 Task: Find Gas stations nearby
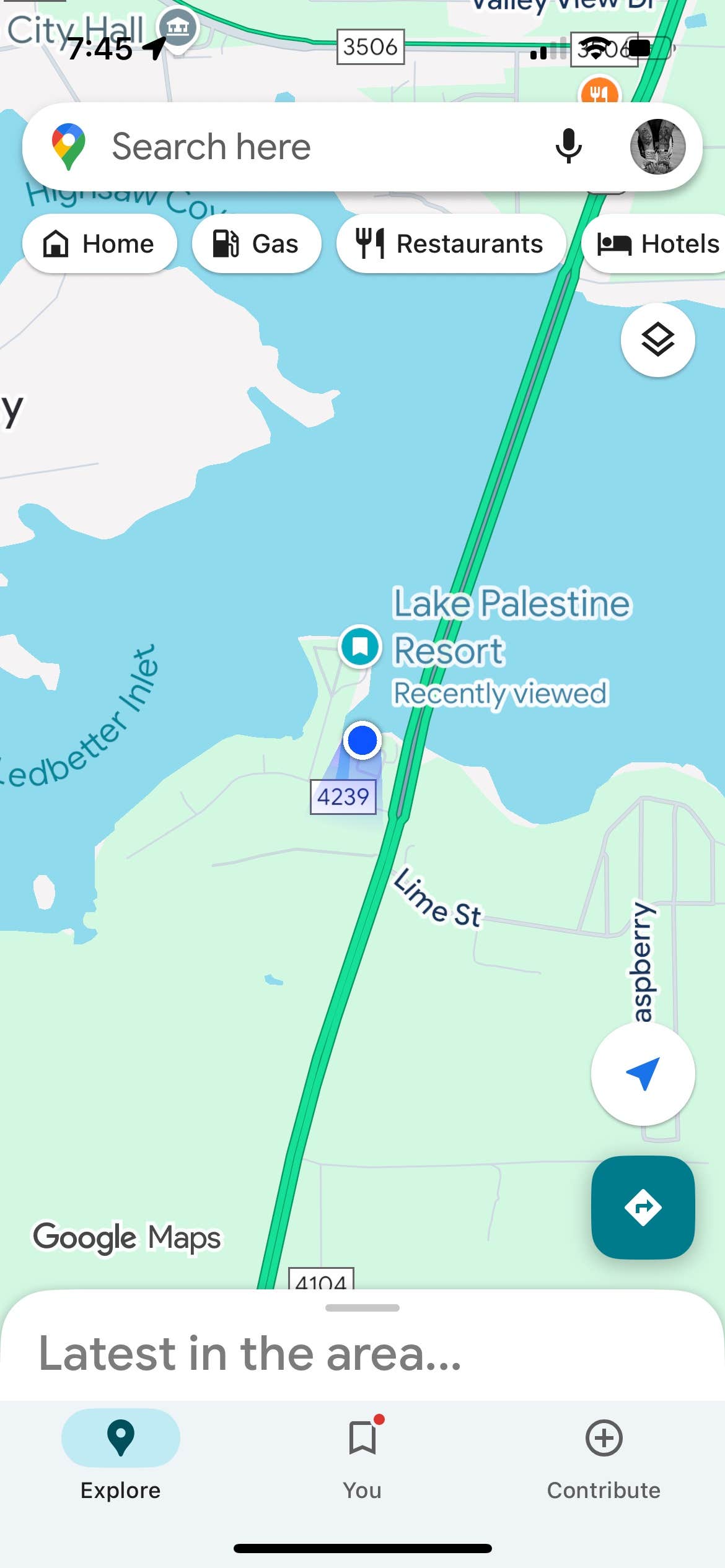pos(257,243)
